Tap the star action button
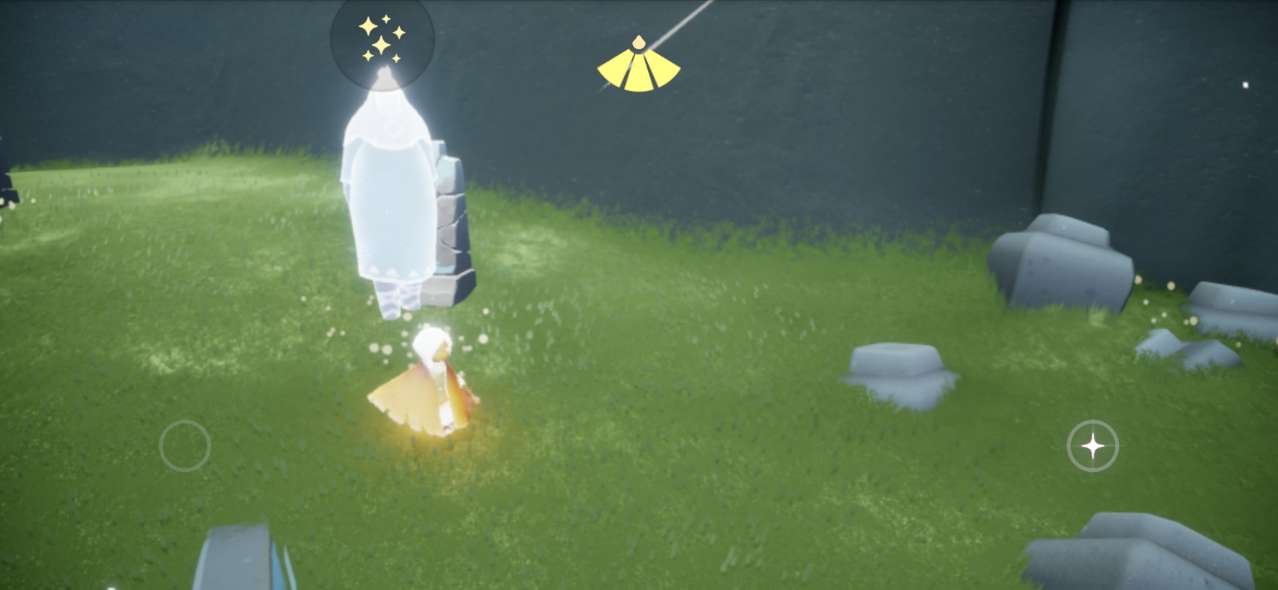Image resolution: width=1278 pixels, height=590 pixels. (x=1092, y=446)
